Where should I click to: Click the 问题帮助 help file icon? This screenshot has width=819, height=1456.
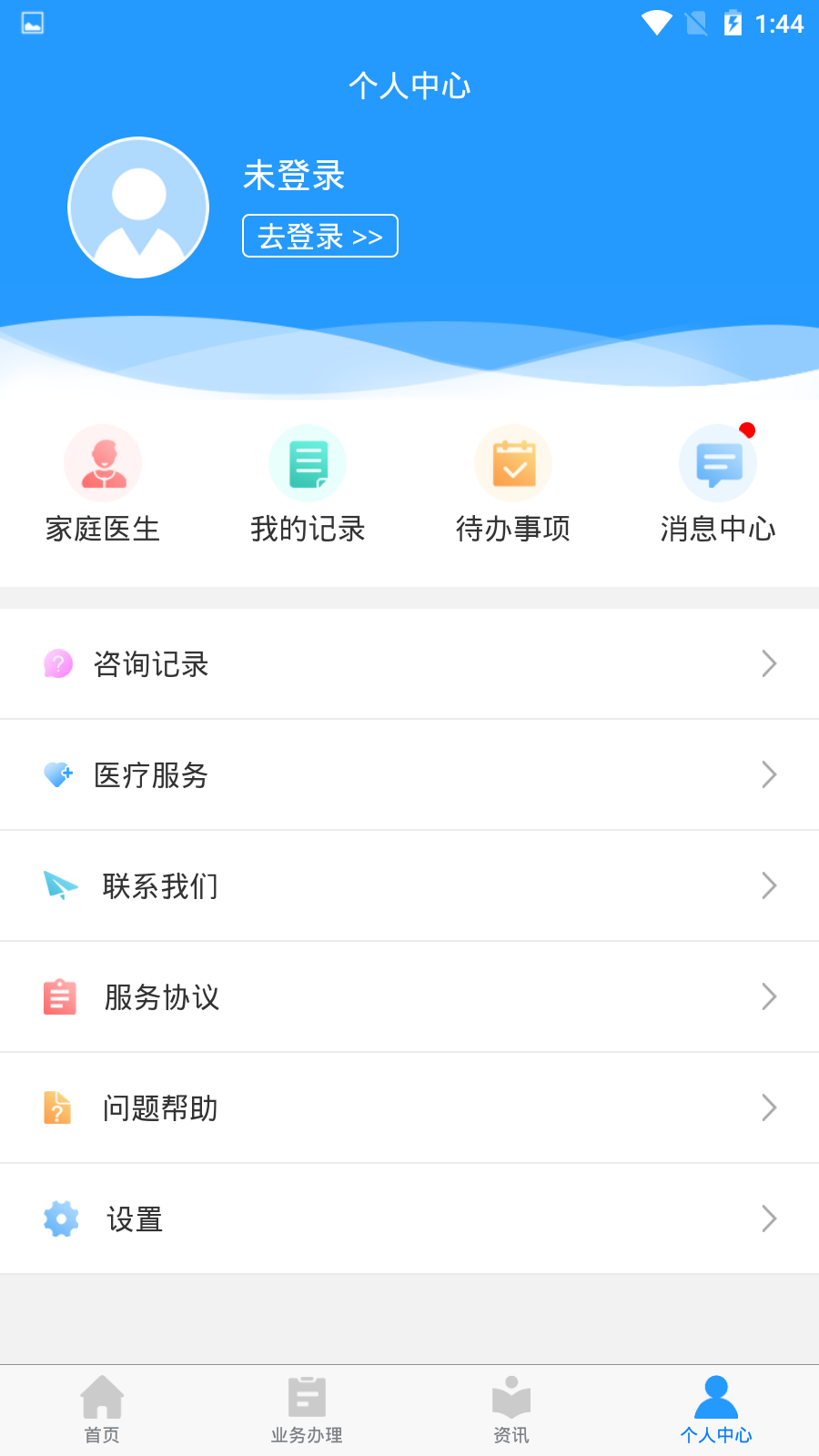pyautogui.click(x=59, y=1107)
